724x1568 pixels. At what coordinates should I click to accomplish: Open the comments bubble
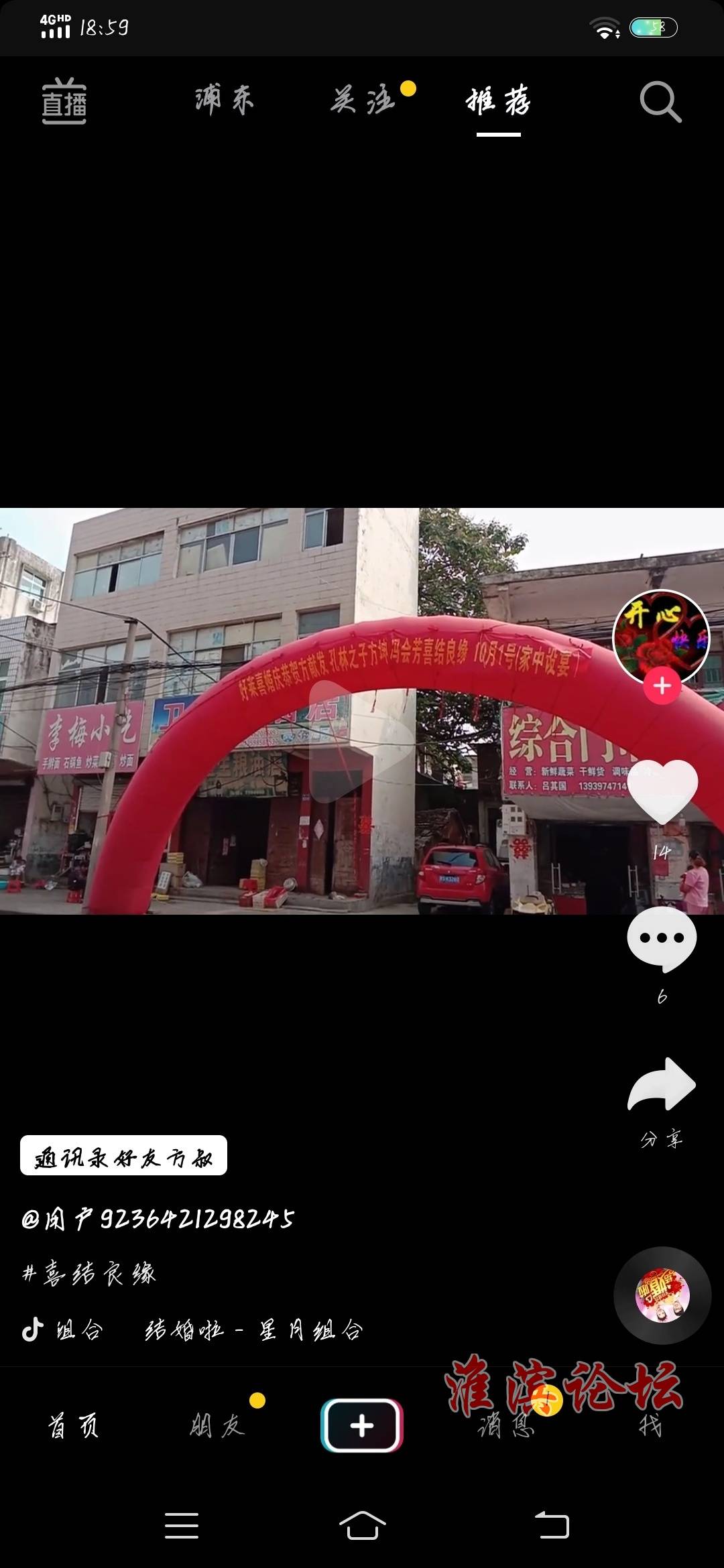tap(662, 939)
